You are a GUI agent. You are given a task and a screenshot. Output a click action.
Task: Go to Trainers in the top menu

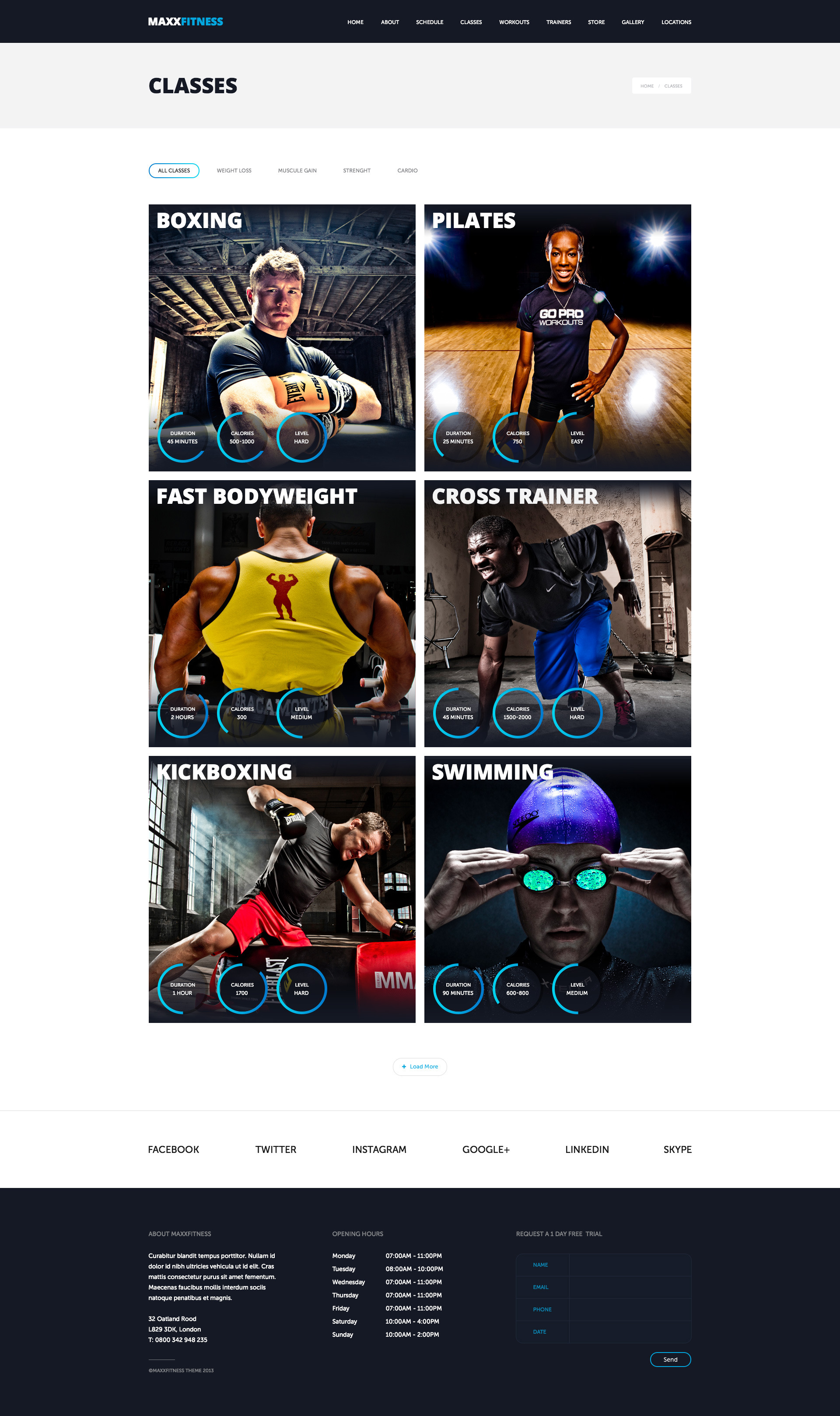pos(558,22)
